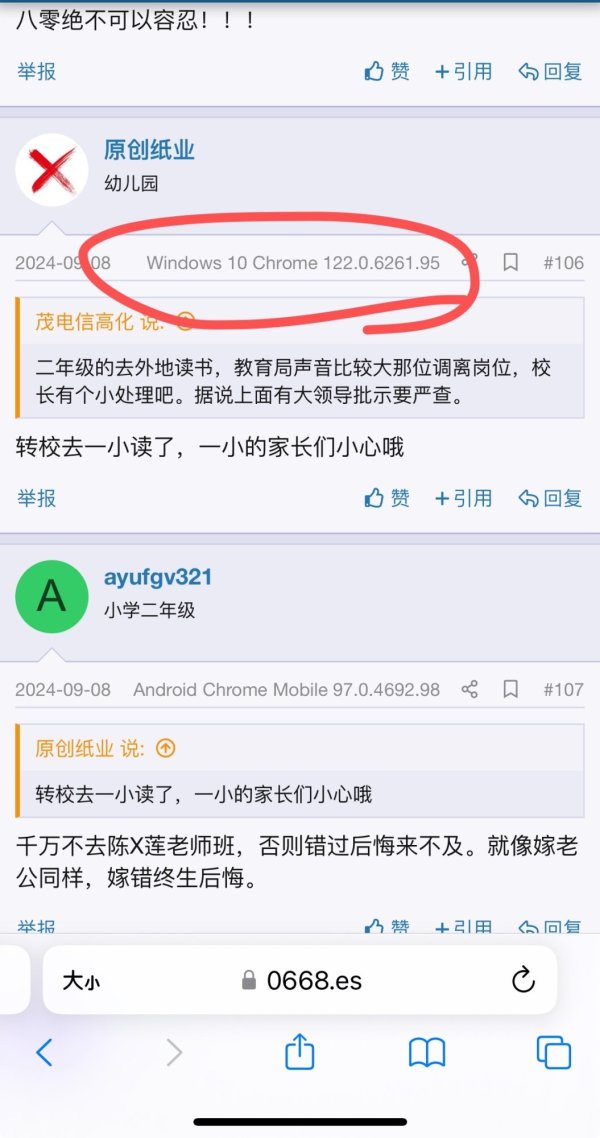Bookmark post #106
This screenshot has width=600, height=1138.
click(x=510, y=263)
